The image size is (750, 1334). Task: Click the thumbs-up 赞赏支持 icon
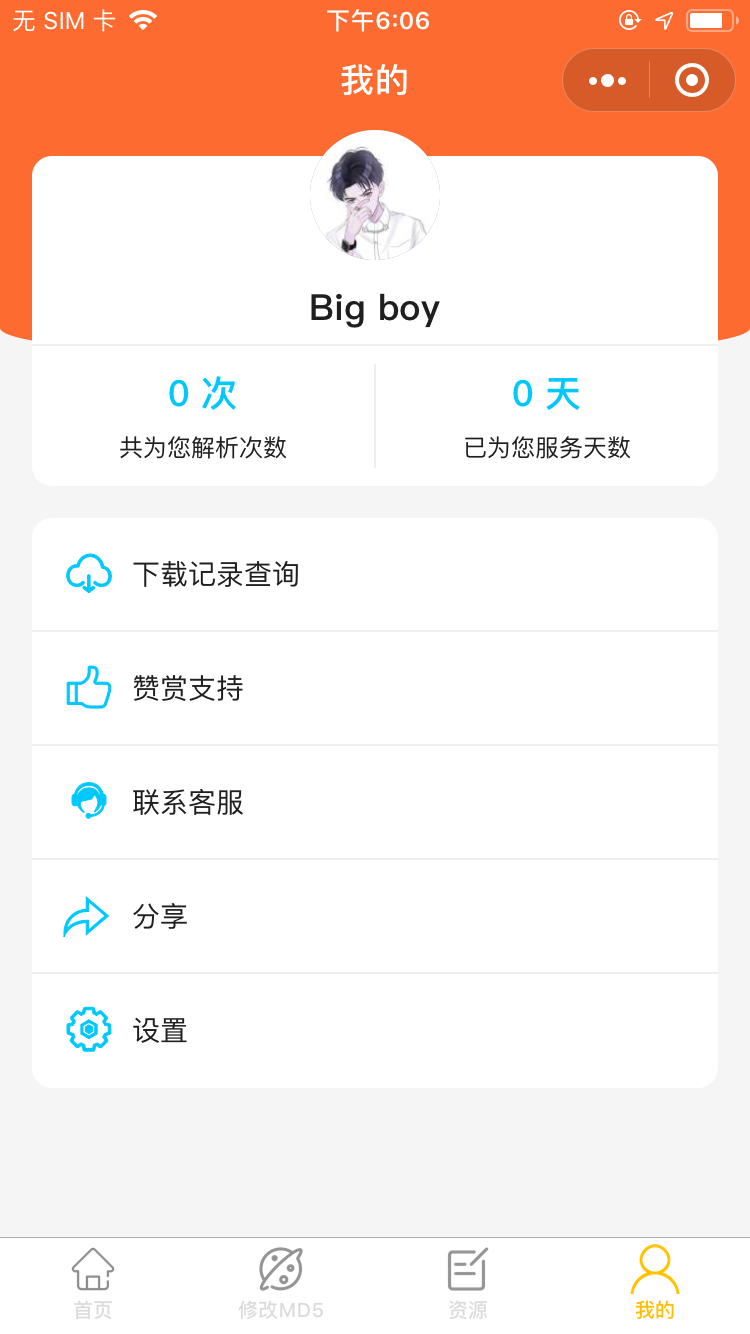pyautogui.click(x=88, y=688)
